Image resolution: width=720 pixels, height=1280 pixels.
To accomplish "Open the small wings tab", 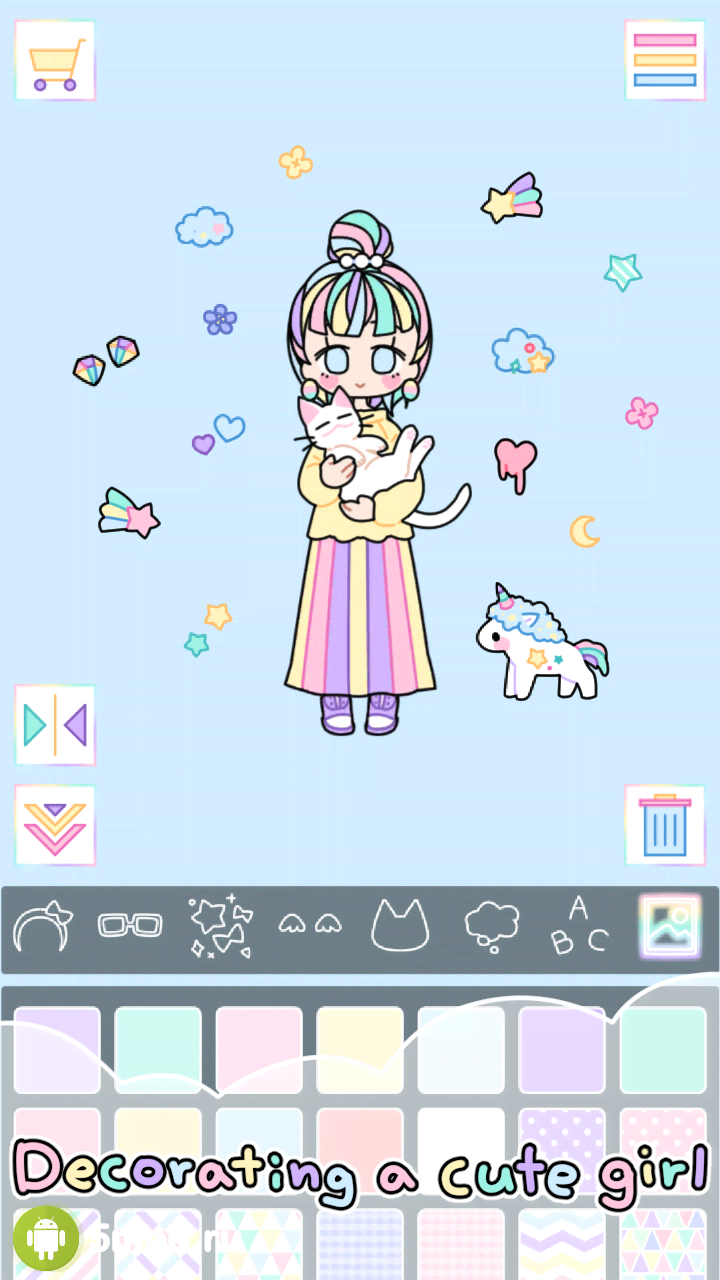I will point(309,926).
